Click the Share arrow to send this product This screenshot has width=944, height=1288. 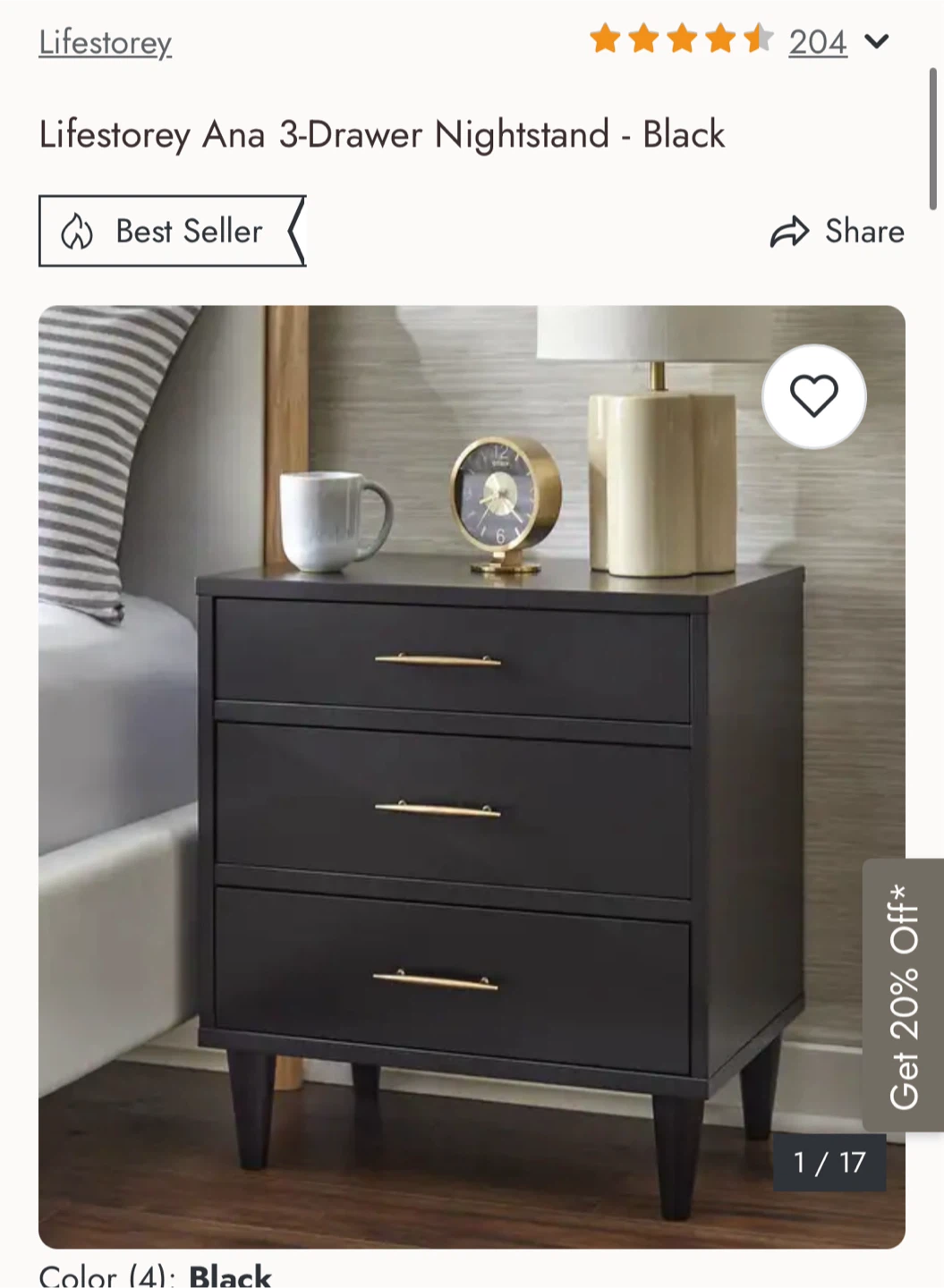790,231
